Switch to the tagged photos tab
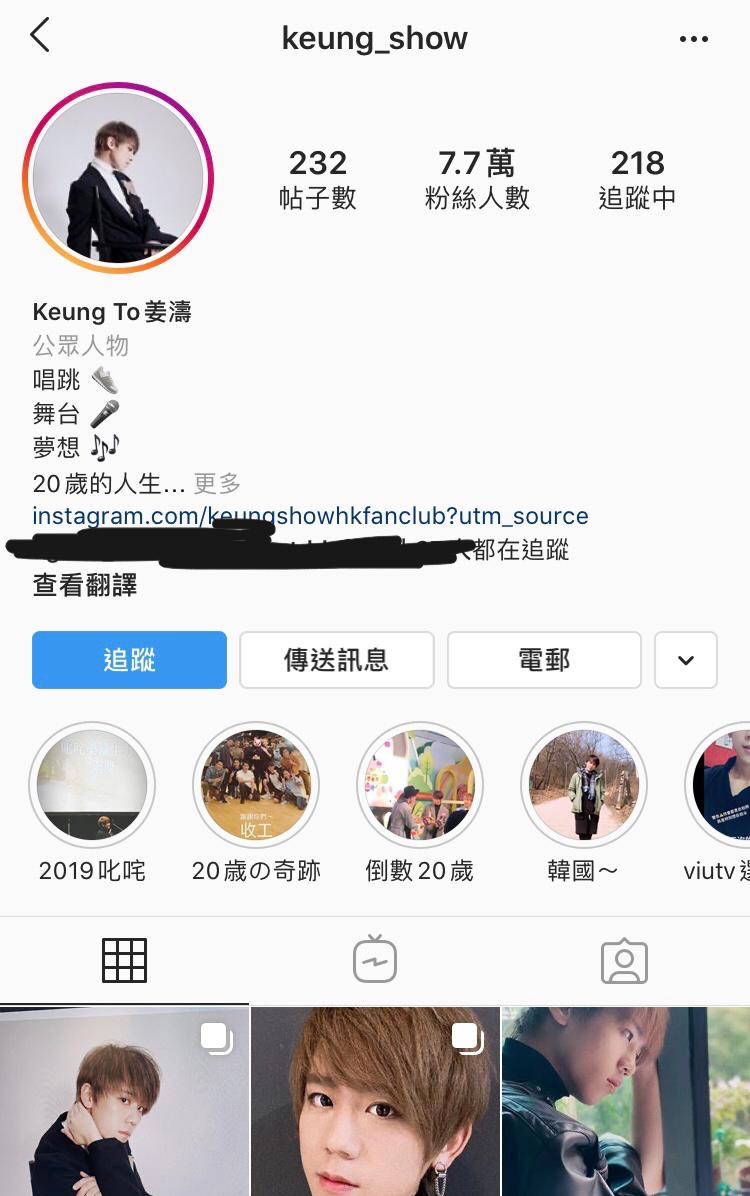 [624, 960]
